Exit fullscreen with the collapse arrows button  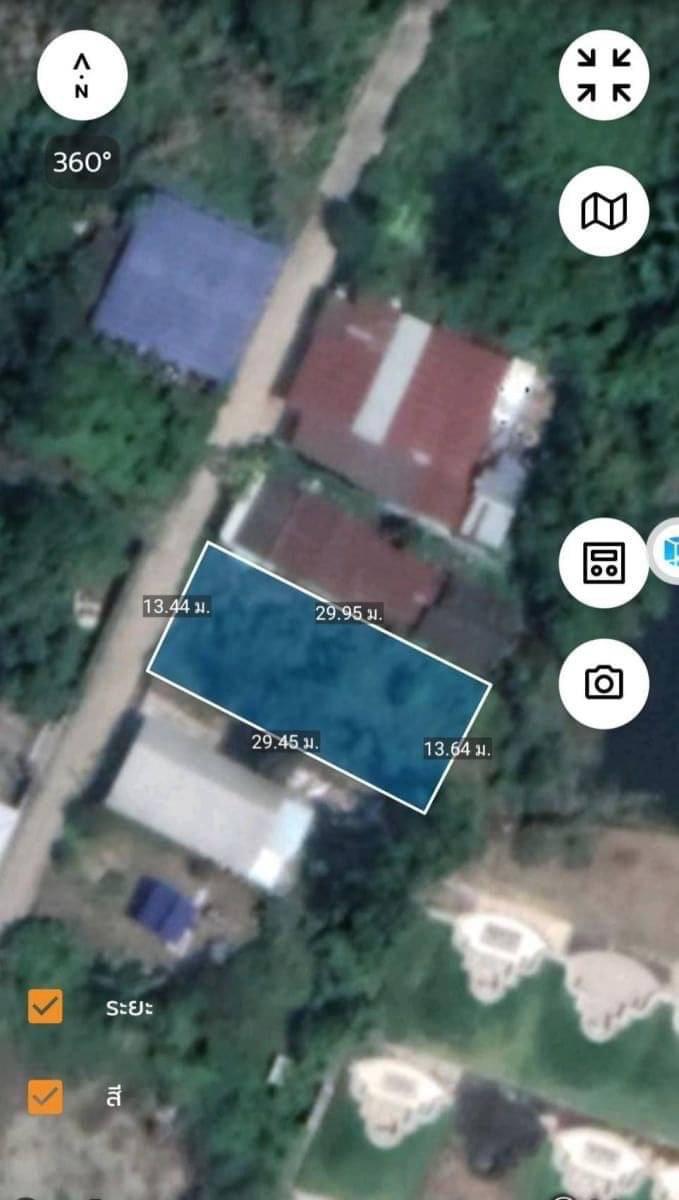click(604, 76)
